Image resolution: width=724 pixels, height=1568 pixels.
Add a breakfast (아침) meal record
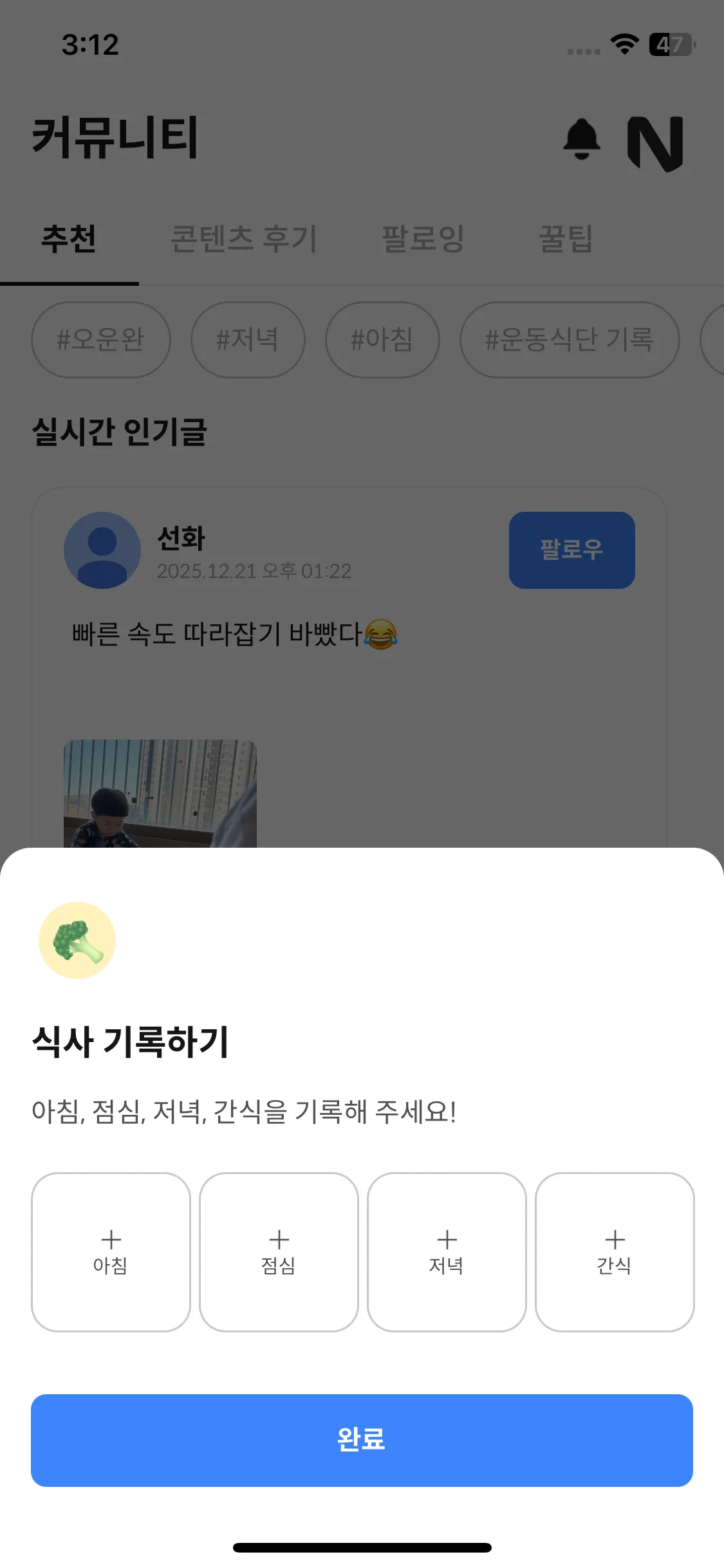point(111,1251)
